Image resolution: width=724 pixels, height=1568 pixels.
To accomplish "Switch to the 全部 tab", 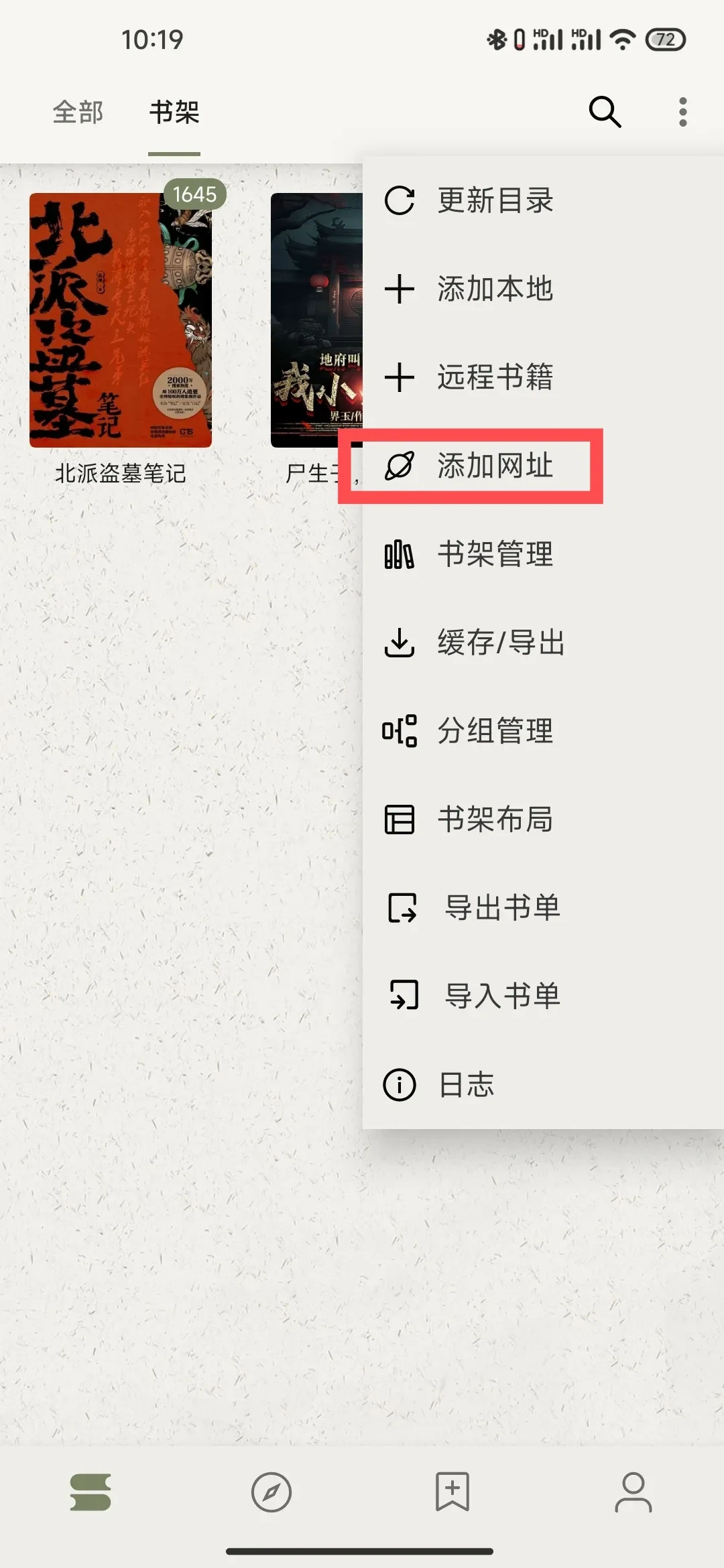I will point(78,112).
